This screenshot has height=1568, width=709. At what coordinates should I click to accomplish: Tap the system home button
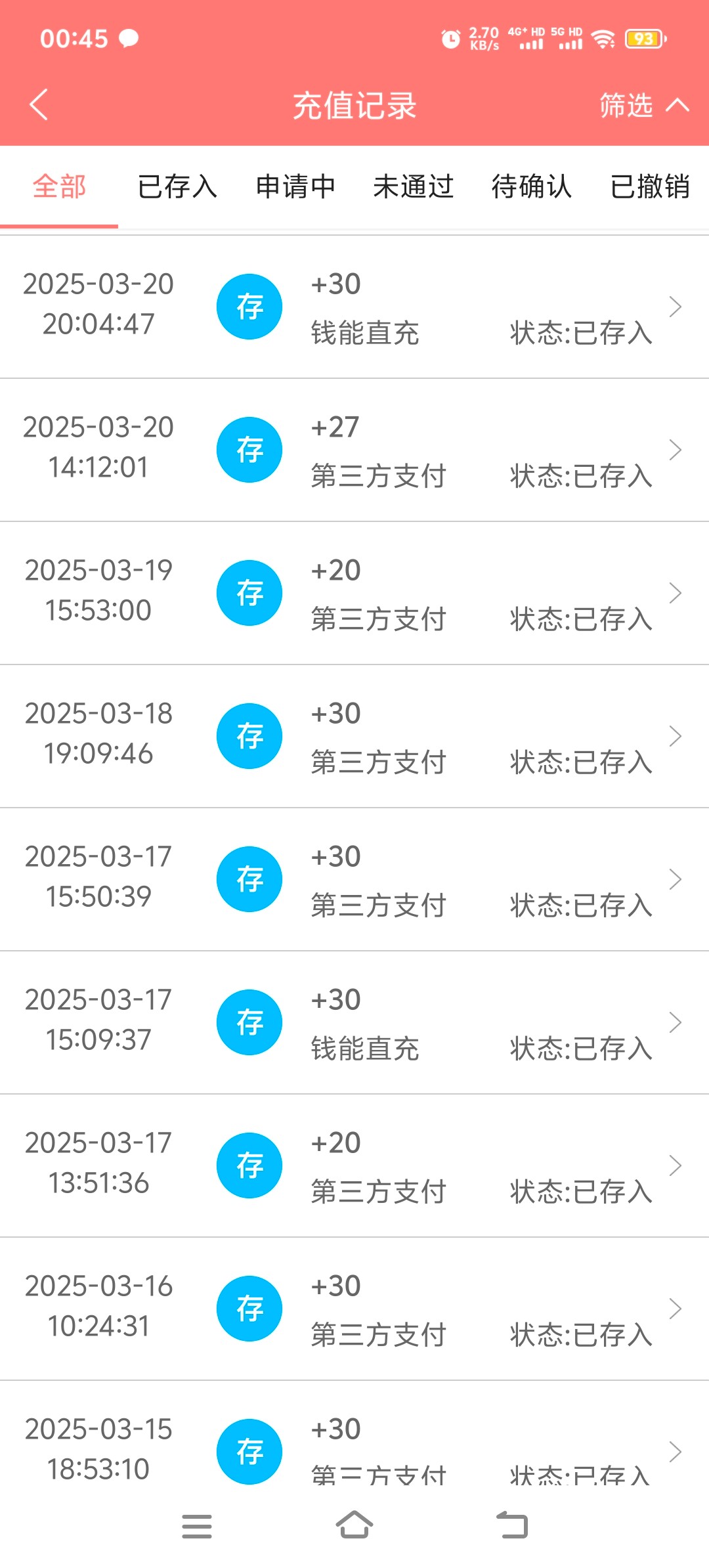point(354,1525)
